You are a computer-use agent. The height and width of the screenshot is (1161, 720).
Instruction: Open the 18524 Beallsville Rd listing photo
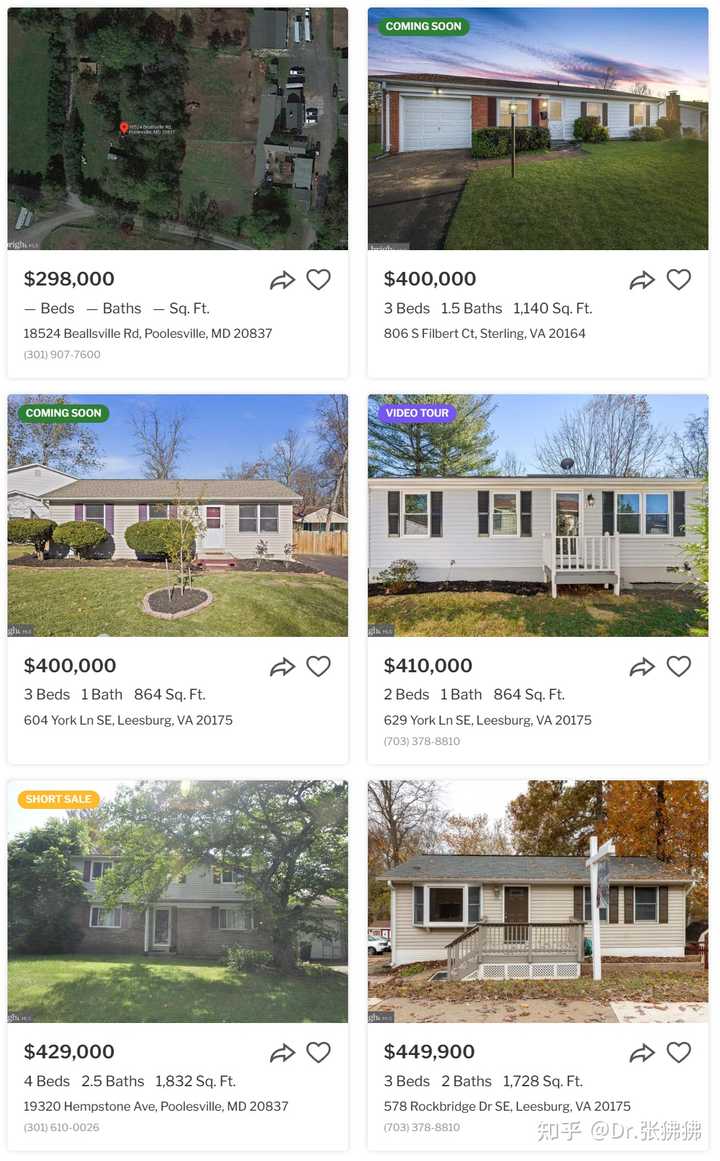coord(178,129)
